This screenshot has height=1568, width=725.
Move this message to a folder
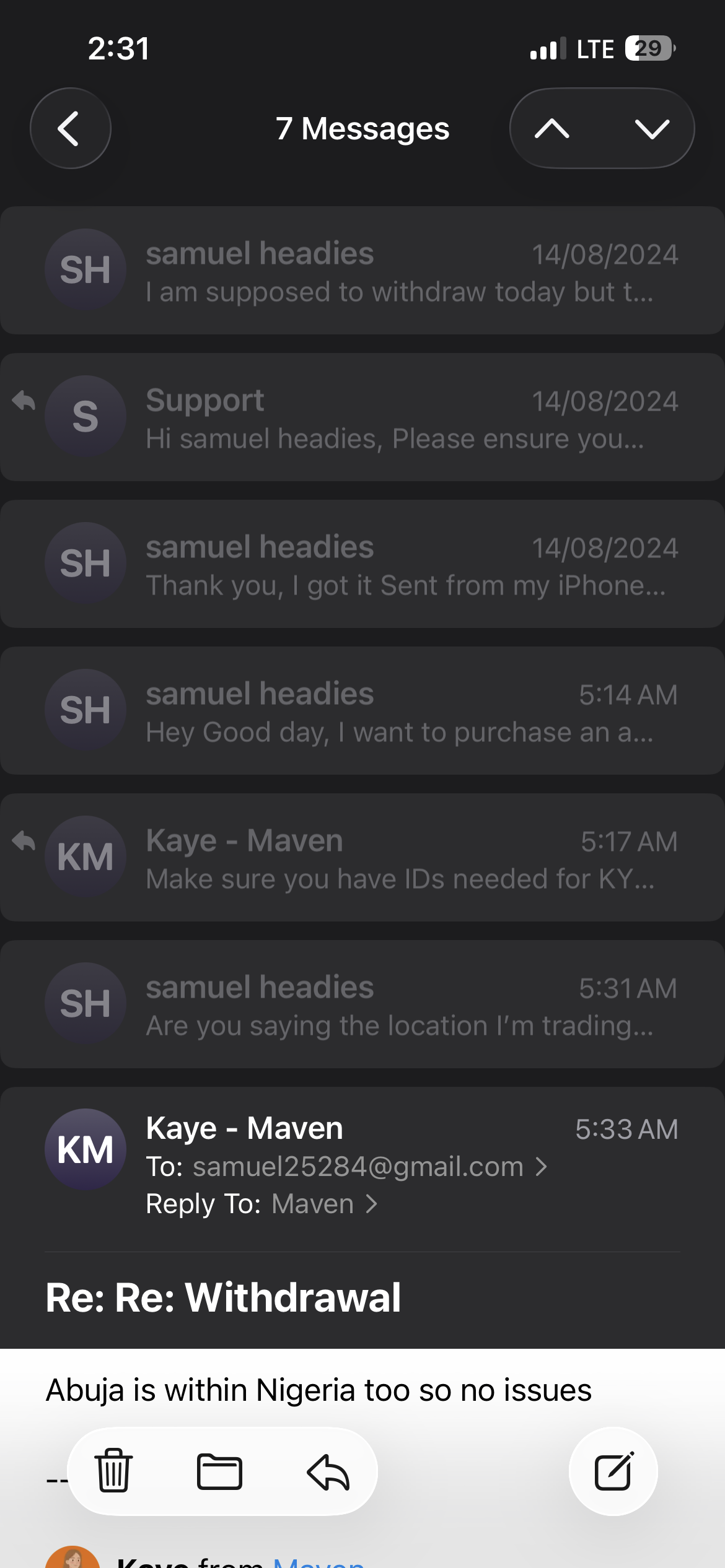click(219, 1471)
